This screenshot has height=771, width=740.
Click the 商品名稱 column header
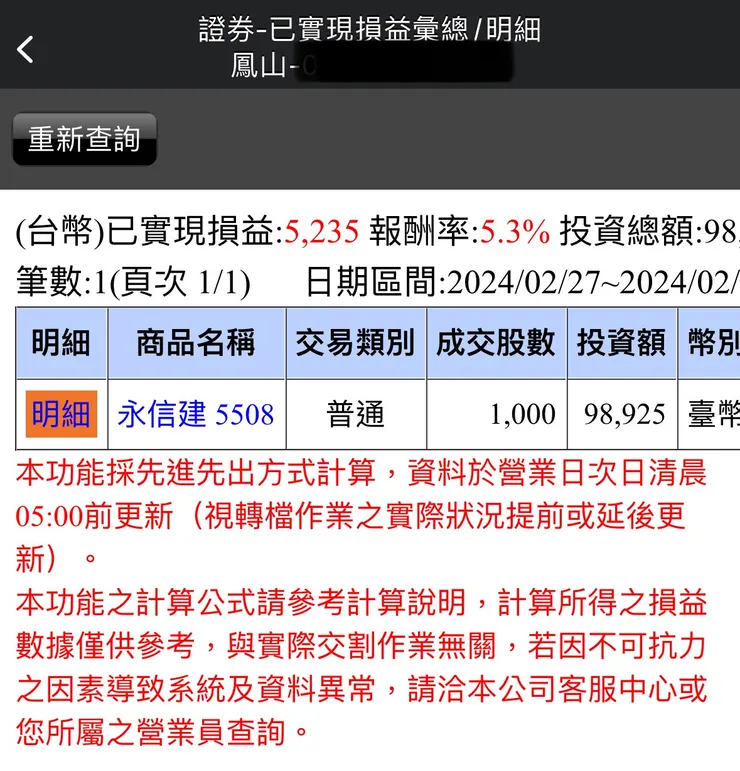196,343
